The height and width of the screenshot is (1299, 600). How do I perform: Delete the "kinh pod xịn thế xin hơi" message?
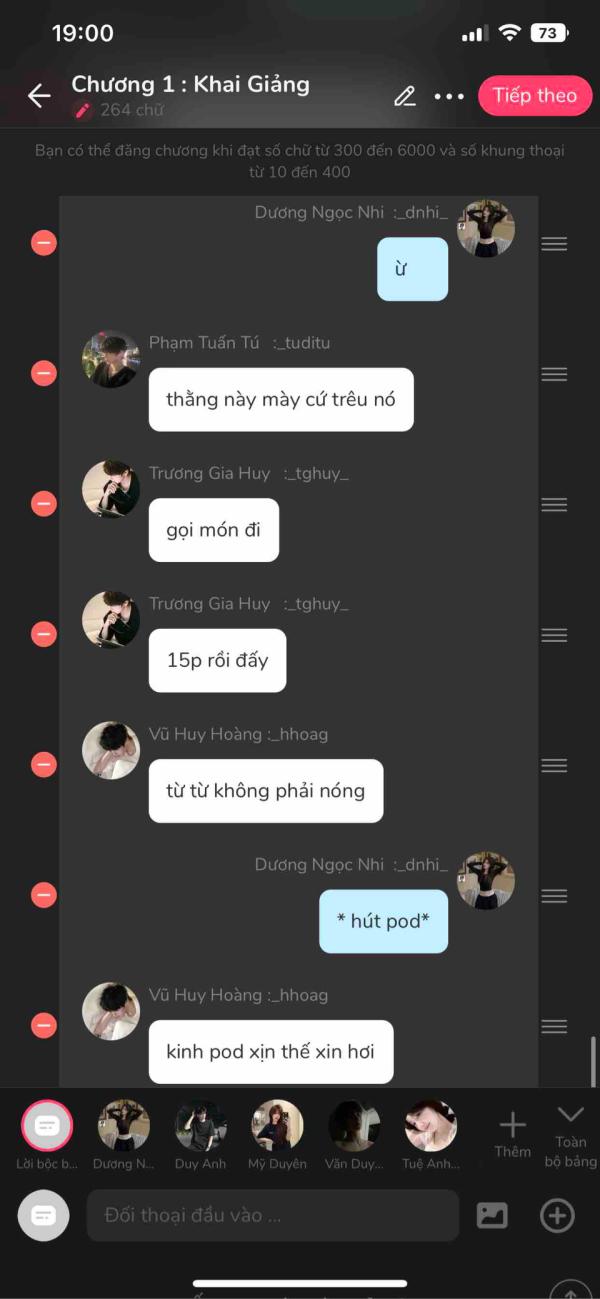pyautogui.click(x=44, y=1025)
